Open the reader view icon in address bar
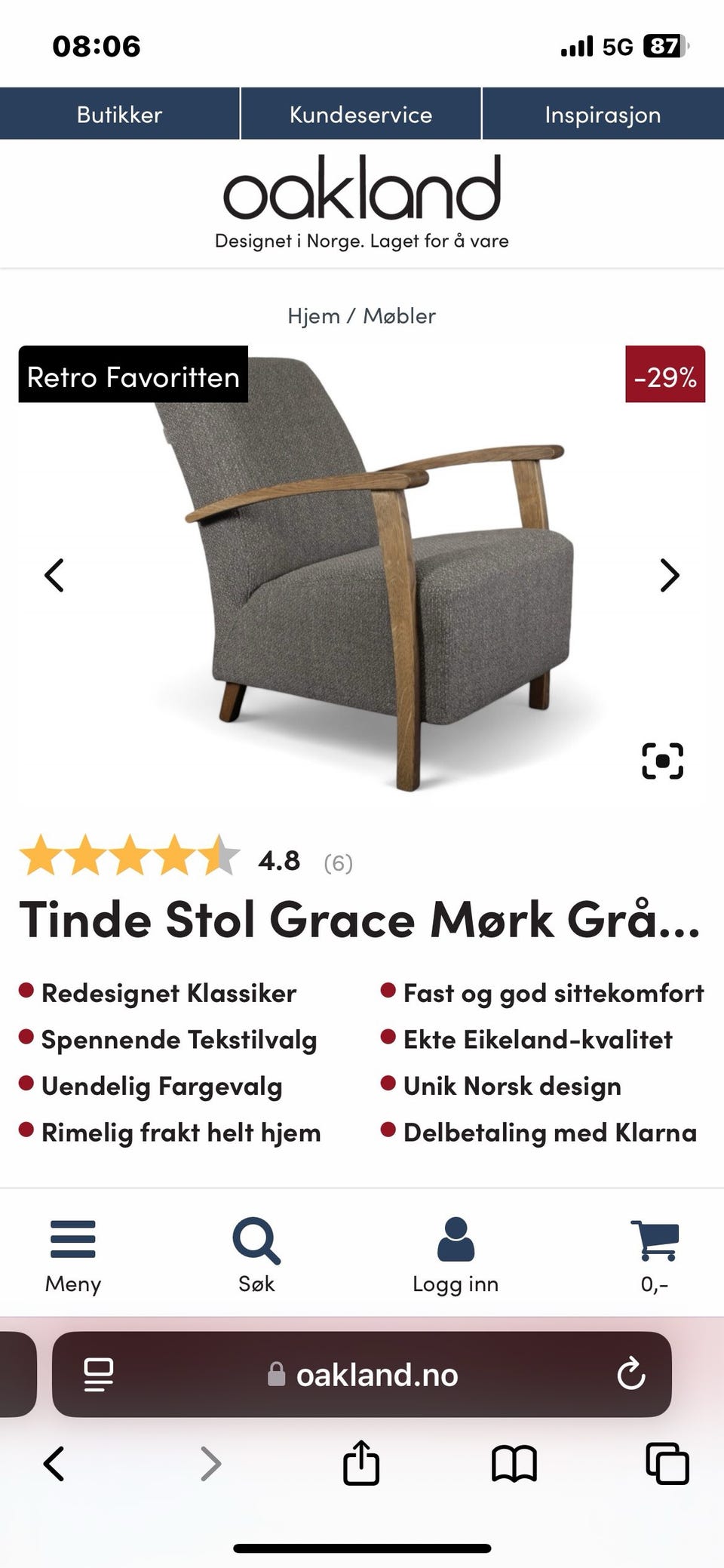Screen dimensions: 724x1568 [x=98, y=1375]
